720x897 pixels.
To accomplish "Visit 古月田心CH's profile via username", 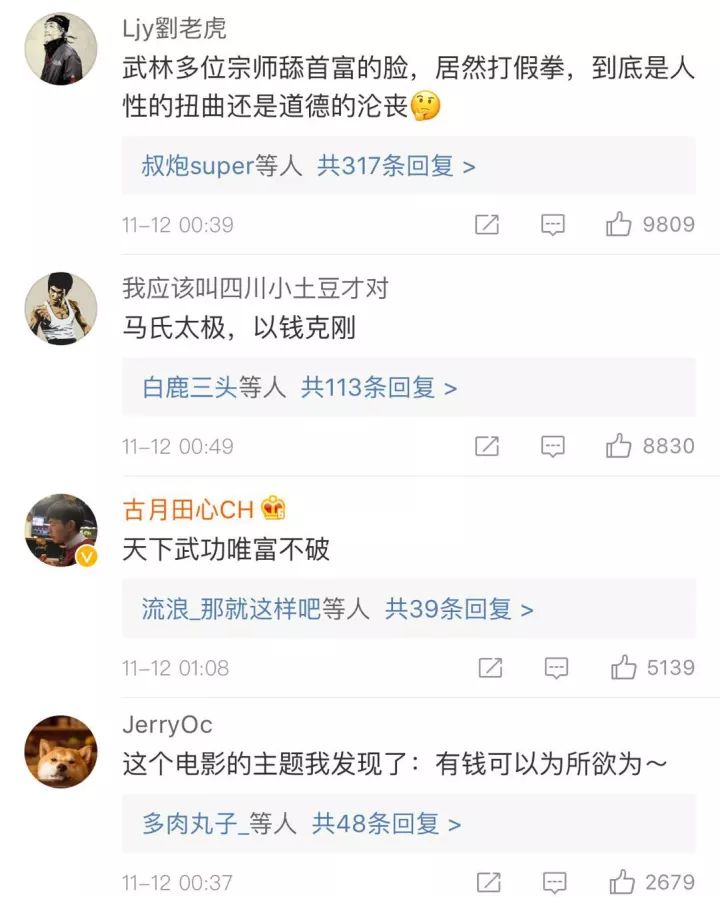I will point(188,509).
